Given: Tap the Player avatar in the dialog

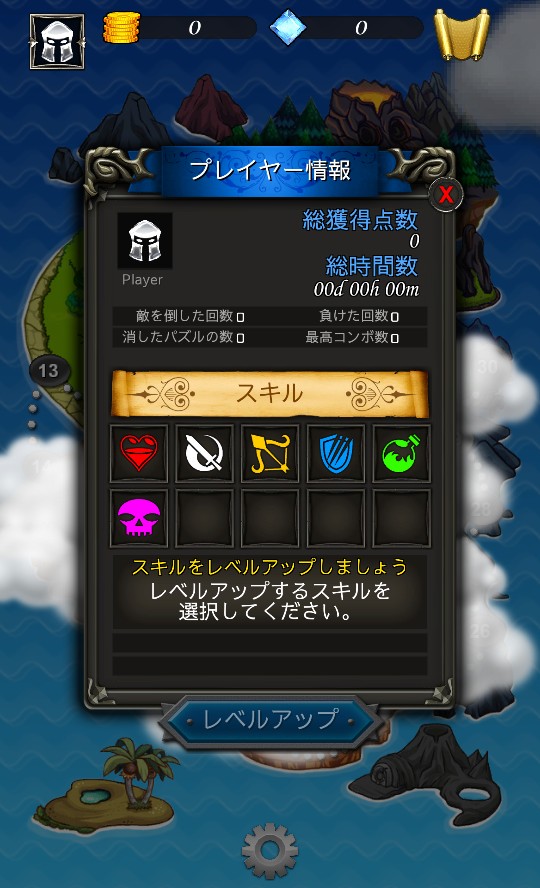Looking at the screenshot, I should pos(145,241).
